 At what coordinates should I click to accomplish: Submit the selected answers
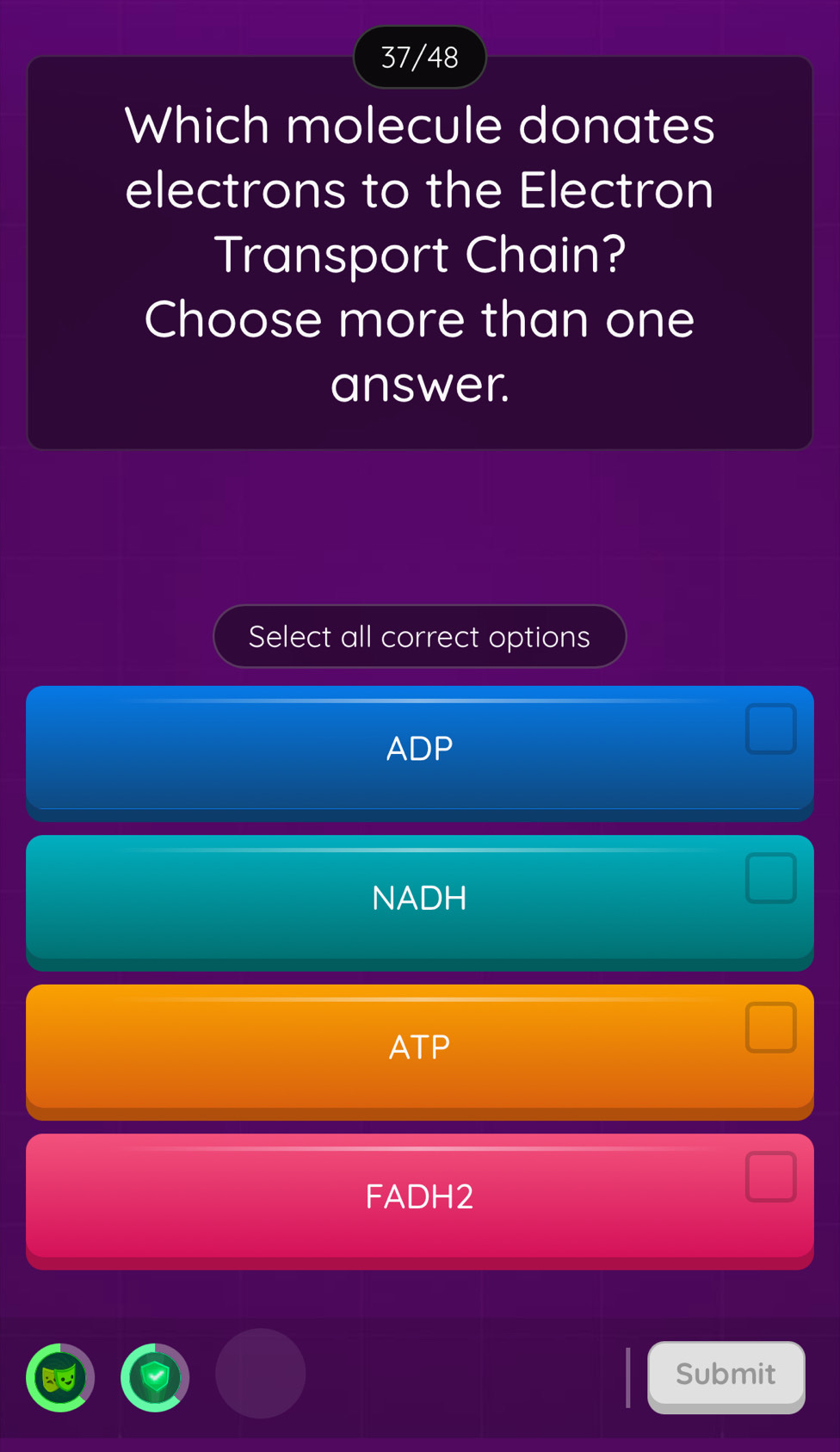(x=726, y=1375)
